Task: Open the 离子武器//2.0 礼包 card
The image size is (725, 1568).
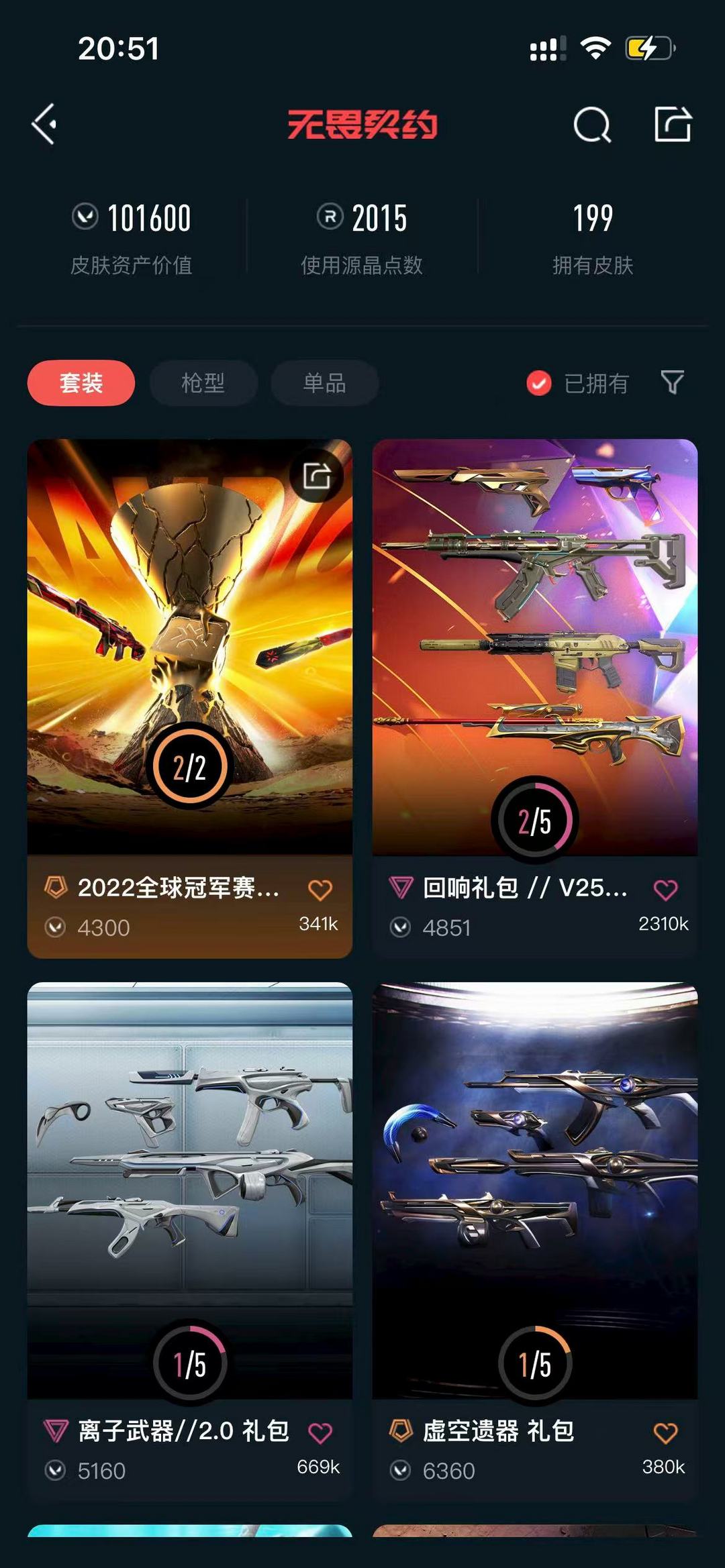Action: [190, 1241]
